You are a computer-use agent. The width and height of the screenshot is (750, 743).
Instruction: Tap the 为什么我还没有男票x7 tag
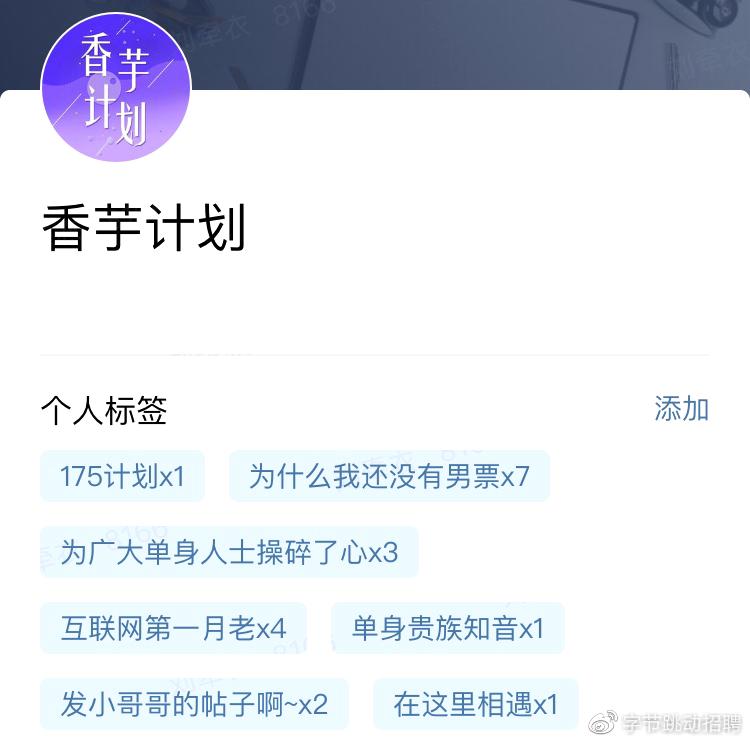click(389, 476)
